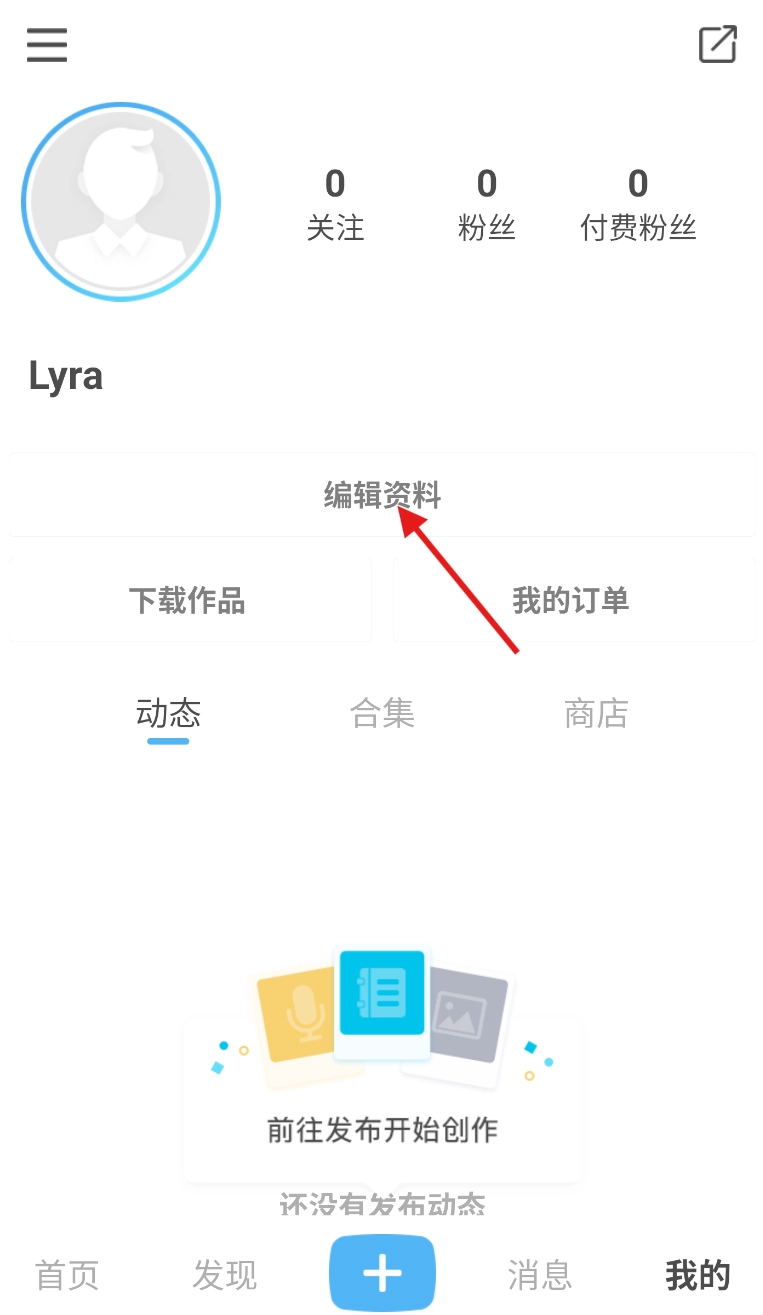Image resolution: width=763 pixels, height=1315 pixels.
Task: View the 粉丝 followers list
Action: 486,205
